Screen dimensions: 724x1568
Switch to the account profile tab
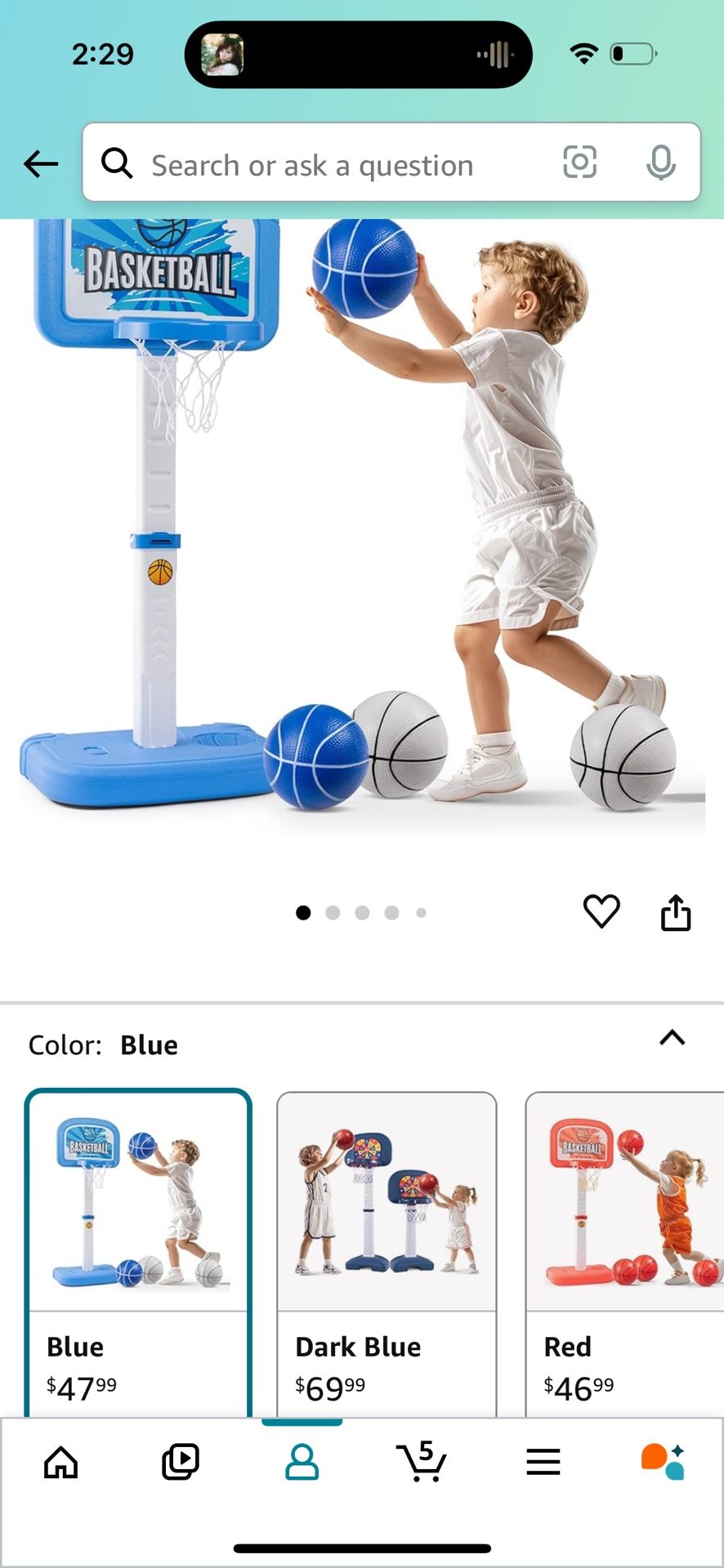pos(302,1463)
